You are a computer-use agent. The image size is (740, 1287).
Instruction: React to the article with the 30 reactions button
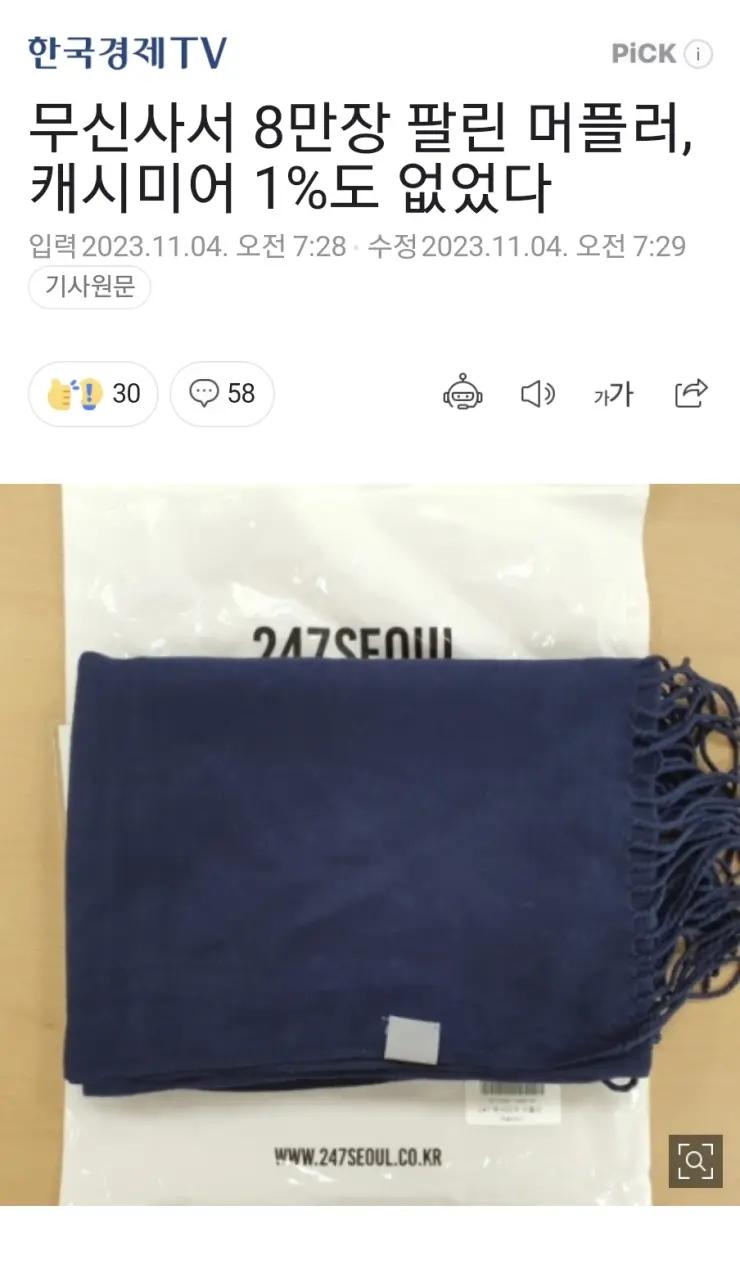point(94,394)
